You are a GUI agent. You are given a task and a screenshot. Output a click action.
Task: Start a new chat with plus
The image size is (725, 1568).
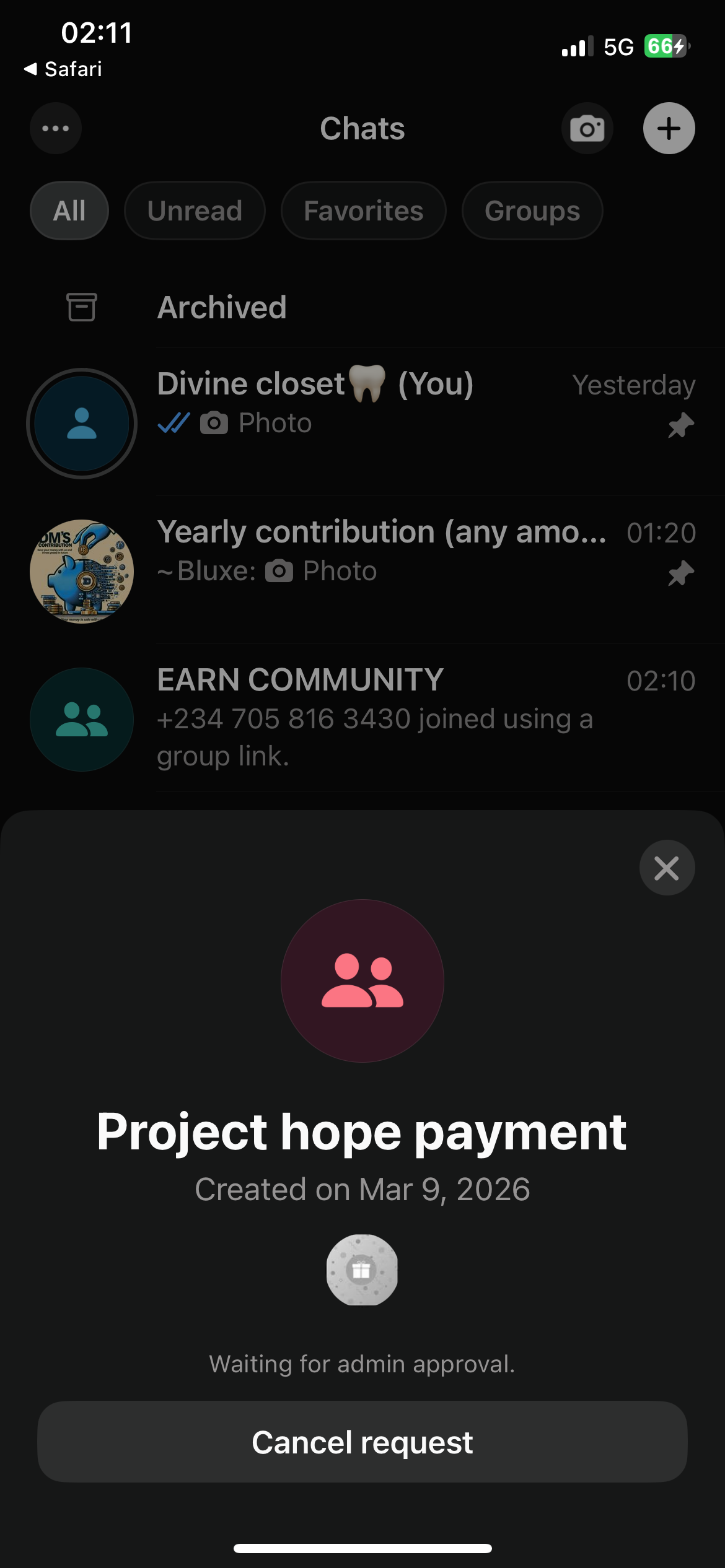pyautogui.click(x=669, y=129)
